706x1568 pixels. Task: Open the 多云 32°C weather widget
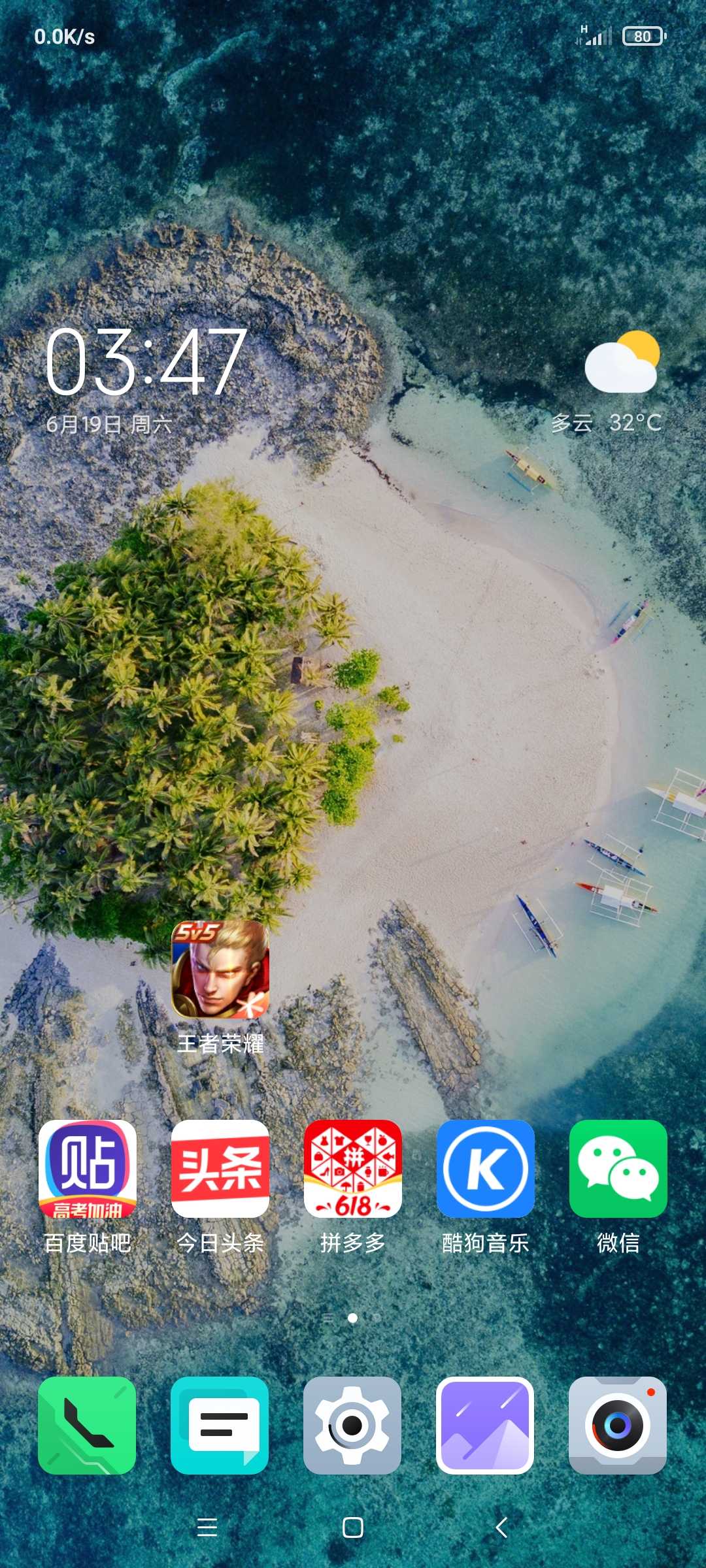coord(608,382)
